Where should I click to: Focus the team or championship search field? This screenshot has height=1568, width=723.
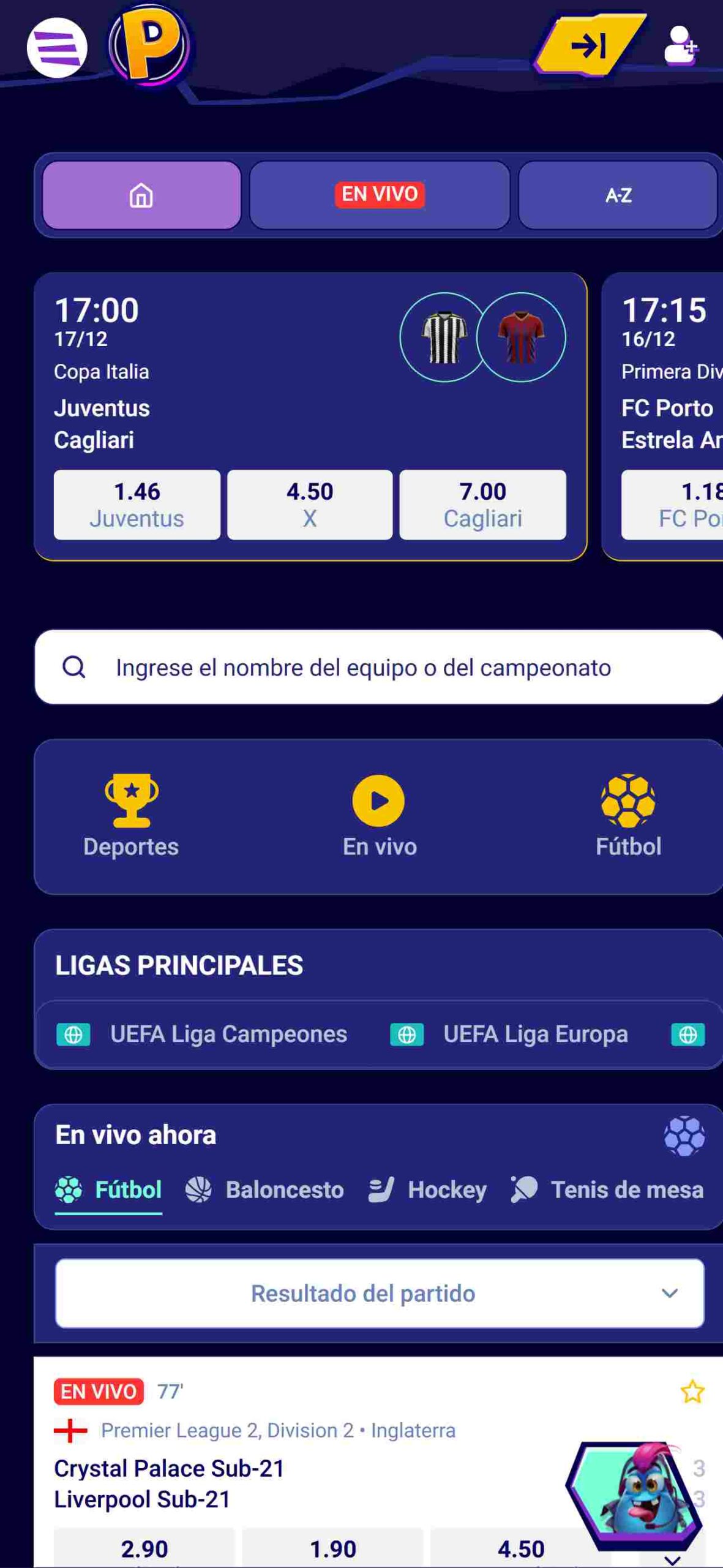380,667
